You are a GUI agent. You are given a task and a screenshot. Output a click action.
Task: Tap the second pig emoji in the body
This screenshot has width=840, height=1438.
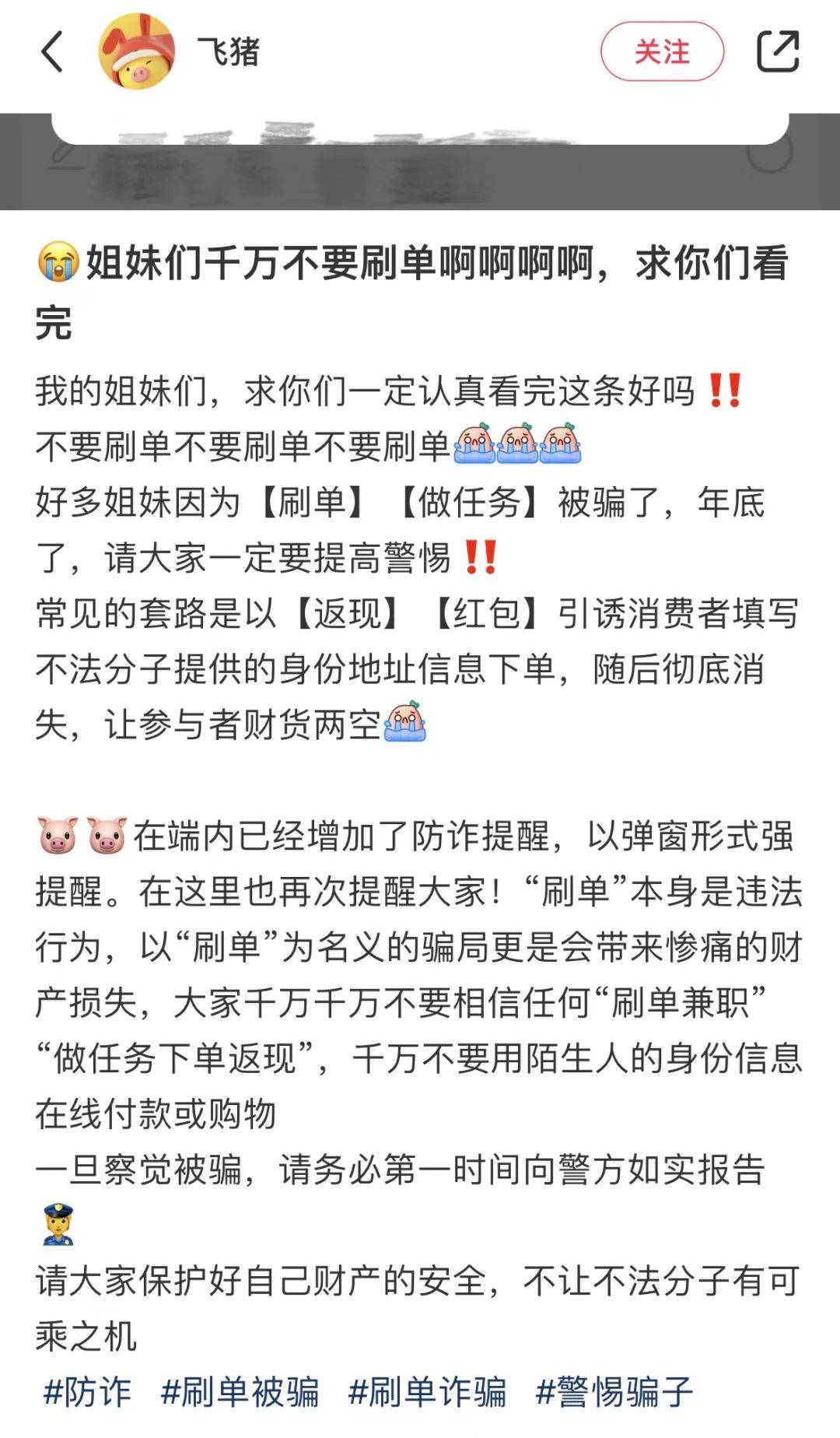[105, 833]
